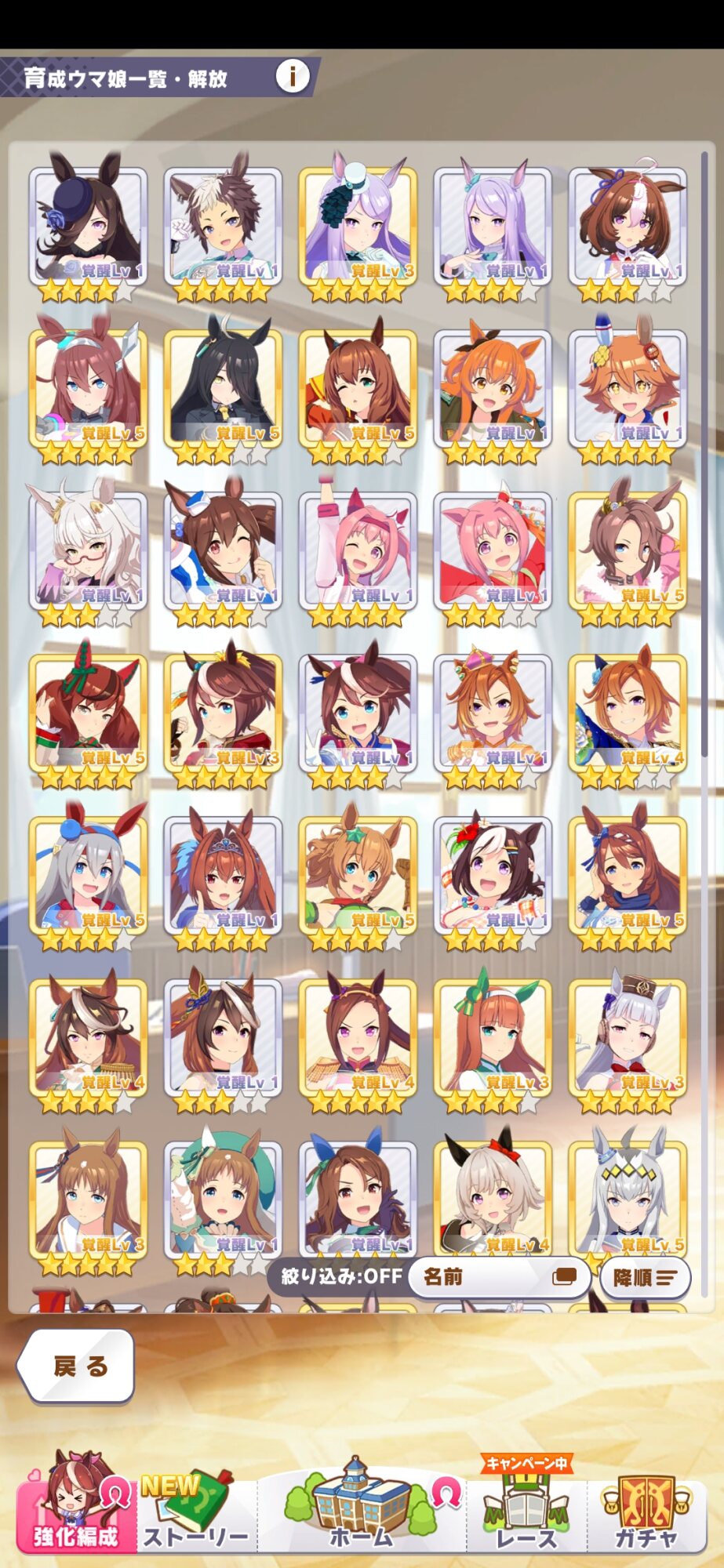Tap the 戻る back button
Image resolution: width=724 pixels, height=1568 pixels.
tap(76, 1367)
